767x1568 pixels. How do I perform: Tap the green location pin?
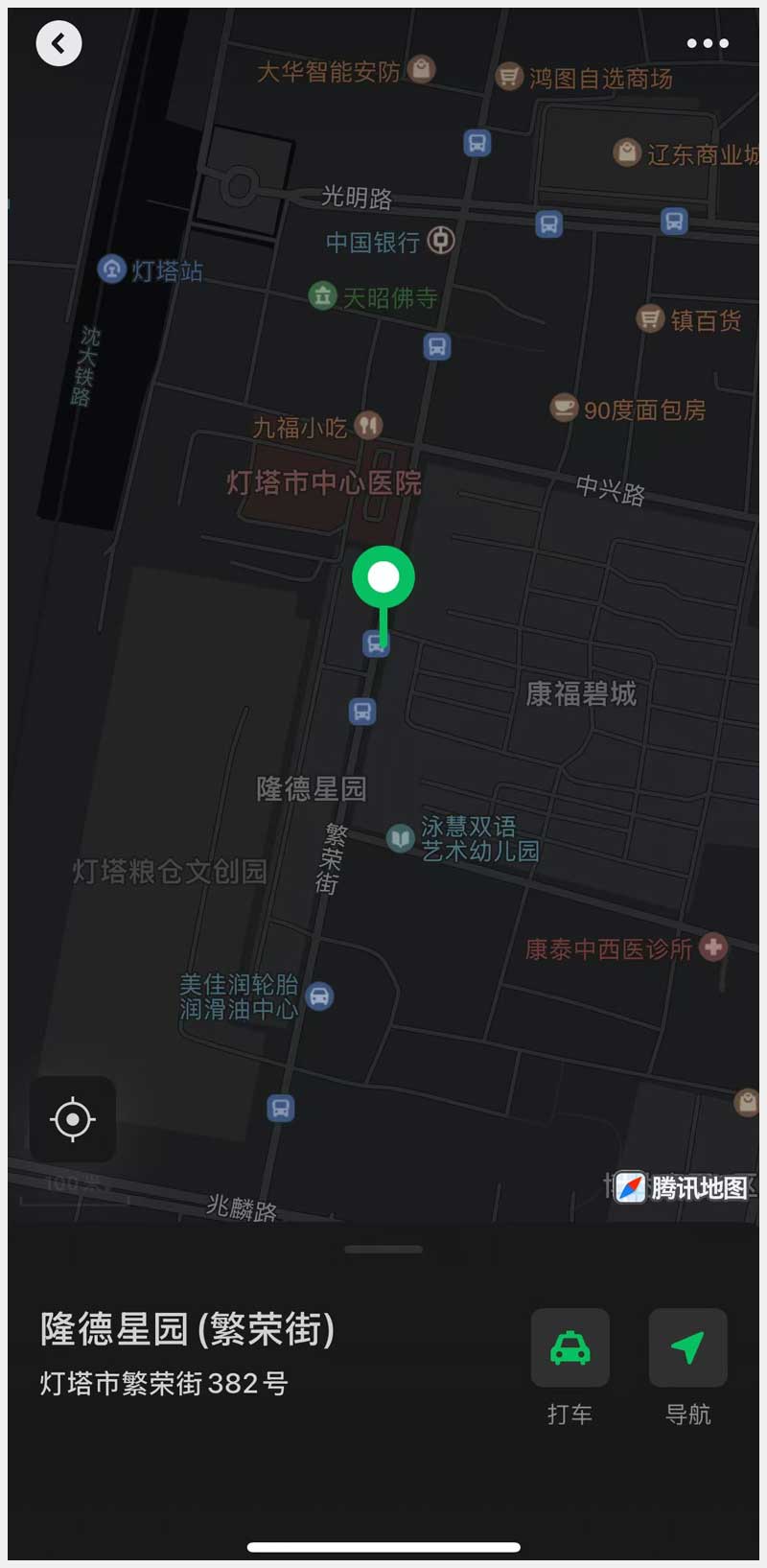pos(383,578)
